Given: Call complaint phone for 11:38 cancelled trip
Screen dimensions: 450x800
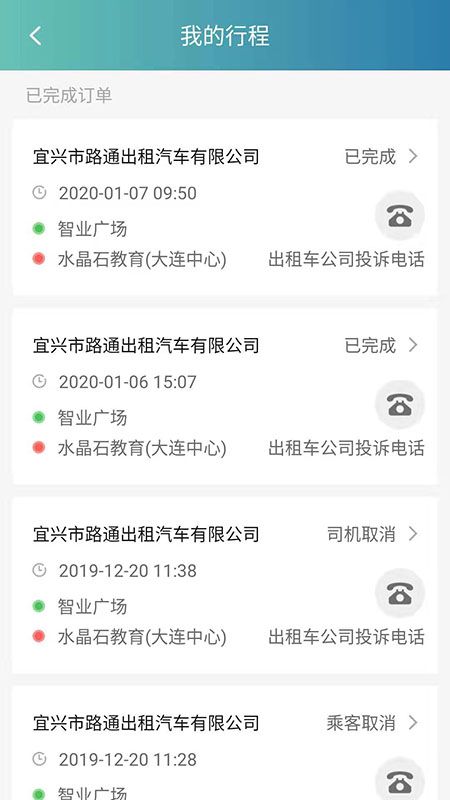Looking at the screenshot, I should point(400,594).
